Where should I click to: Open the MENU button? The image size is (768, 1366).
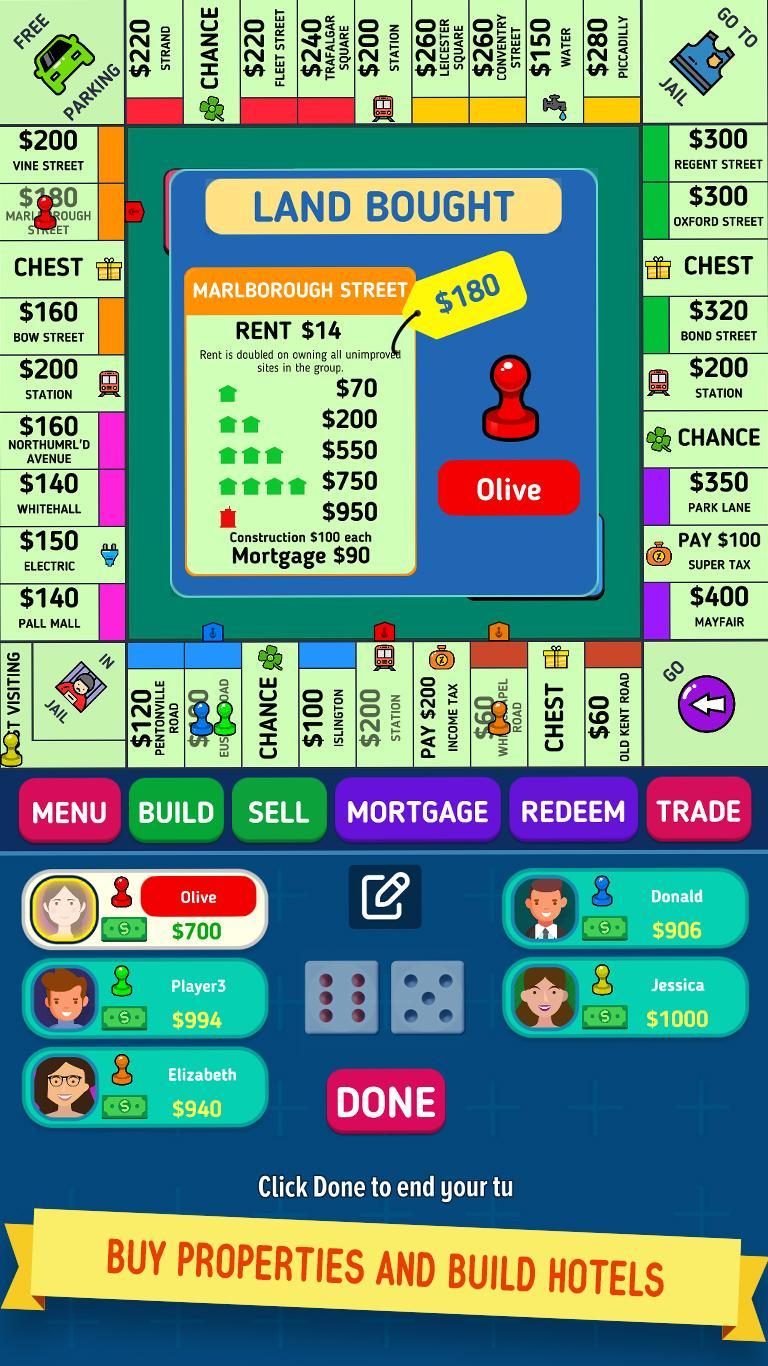tap(69, 811)
